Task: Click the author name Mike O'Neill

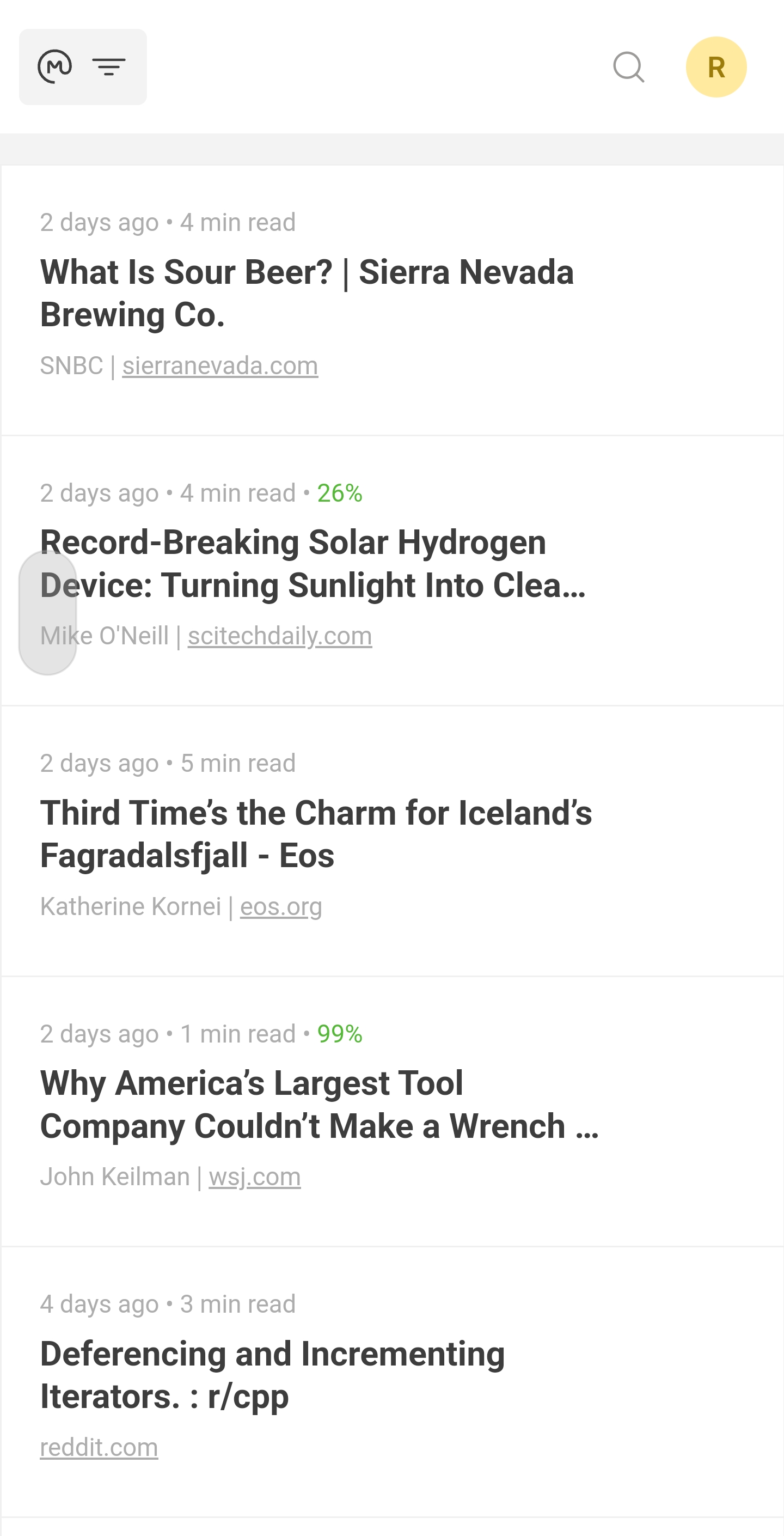Action: (x=105, y=636)
